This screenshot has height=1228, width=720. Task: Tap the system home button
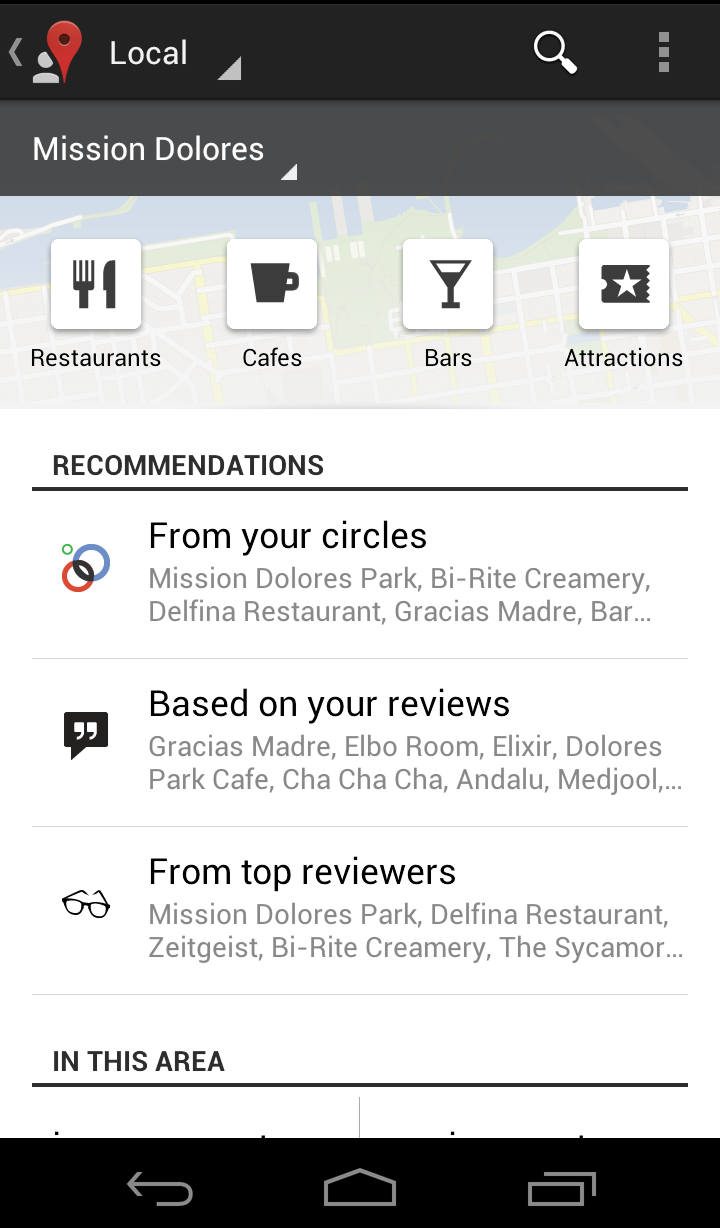(x=360, y=1188)
